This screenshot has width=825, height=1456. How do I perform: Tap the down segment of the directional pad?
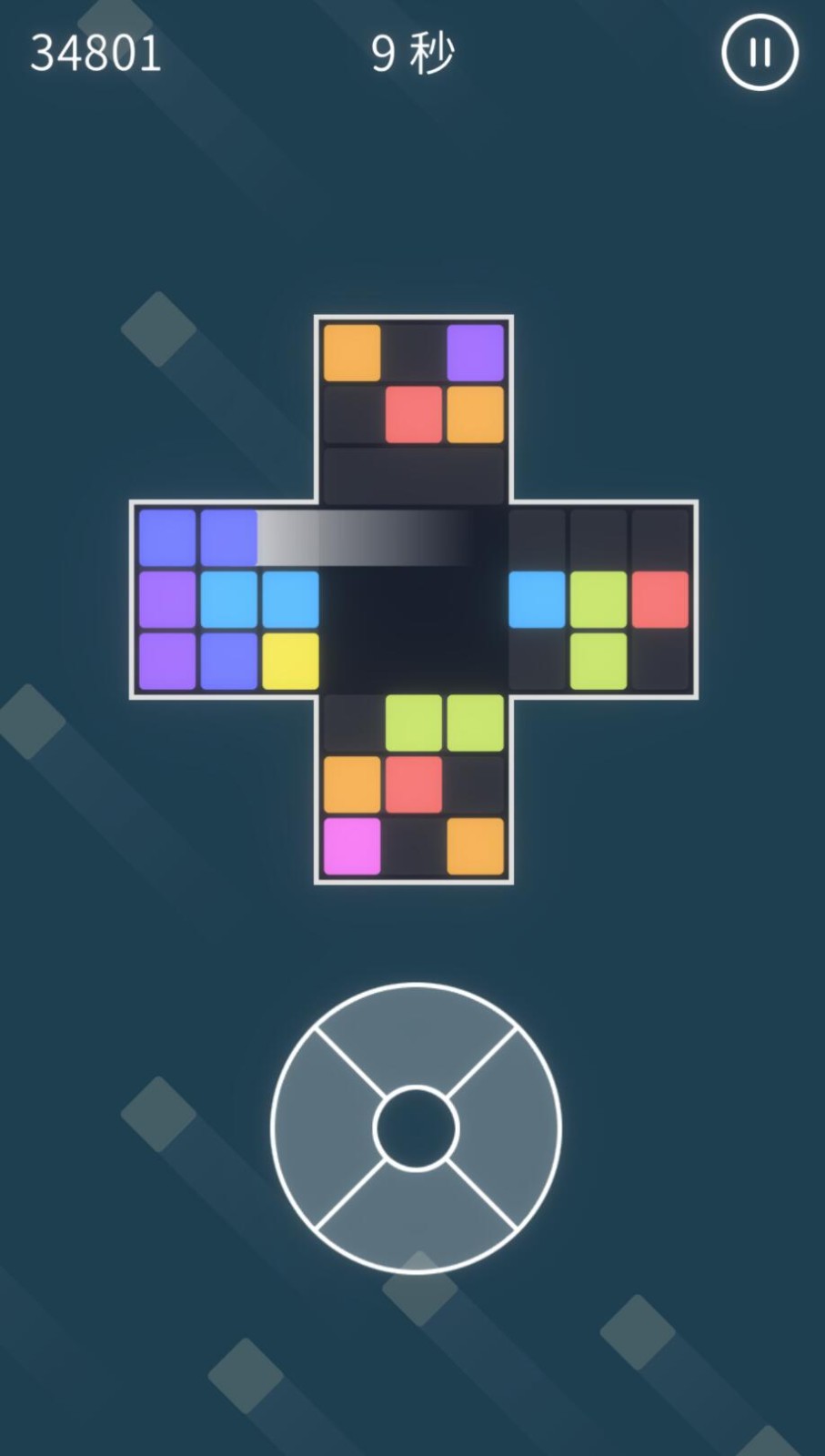416,1224
